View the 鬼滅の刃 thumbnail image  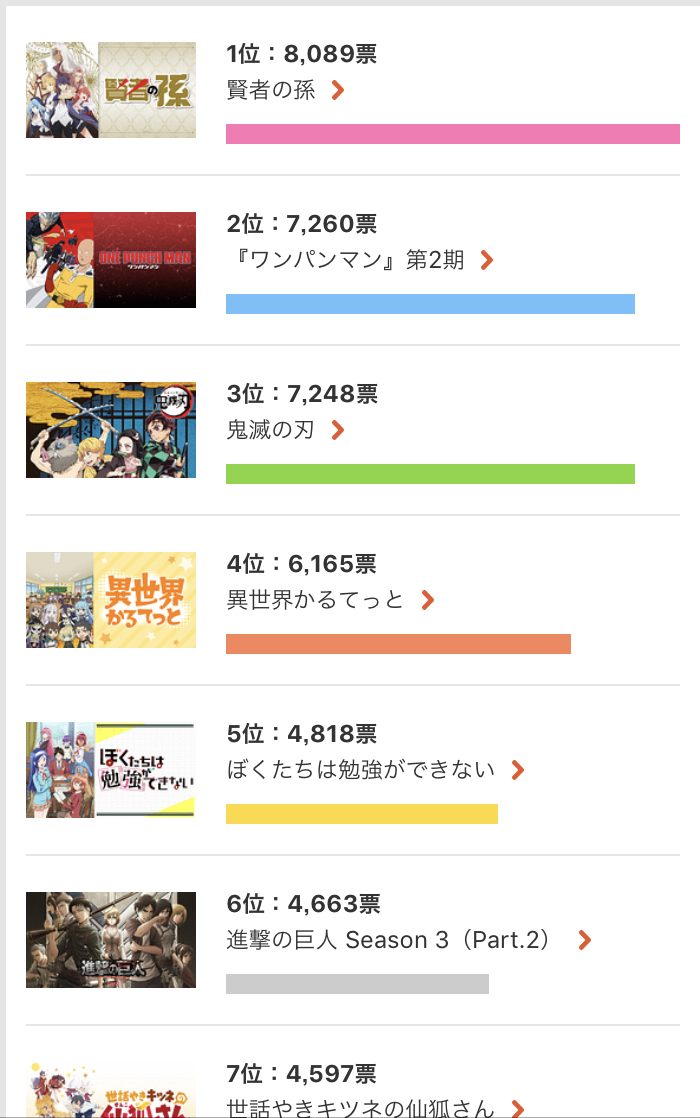pyautogui.click(x=111, y=430)
